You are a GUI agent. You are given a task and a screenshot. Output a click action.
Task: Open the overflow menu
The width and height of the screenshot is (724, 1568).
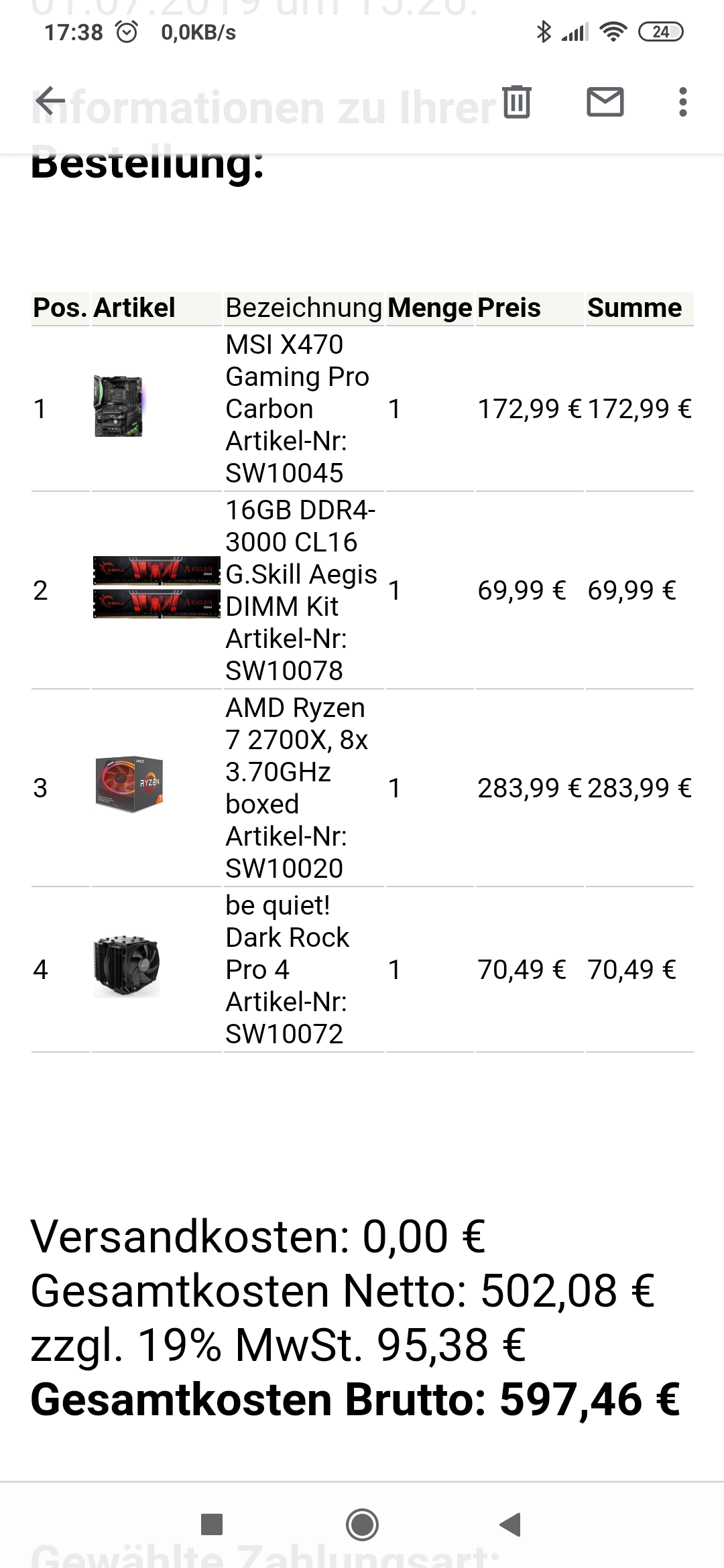(682, 102)
